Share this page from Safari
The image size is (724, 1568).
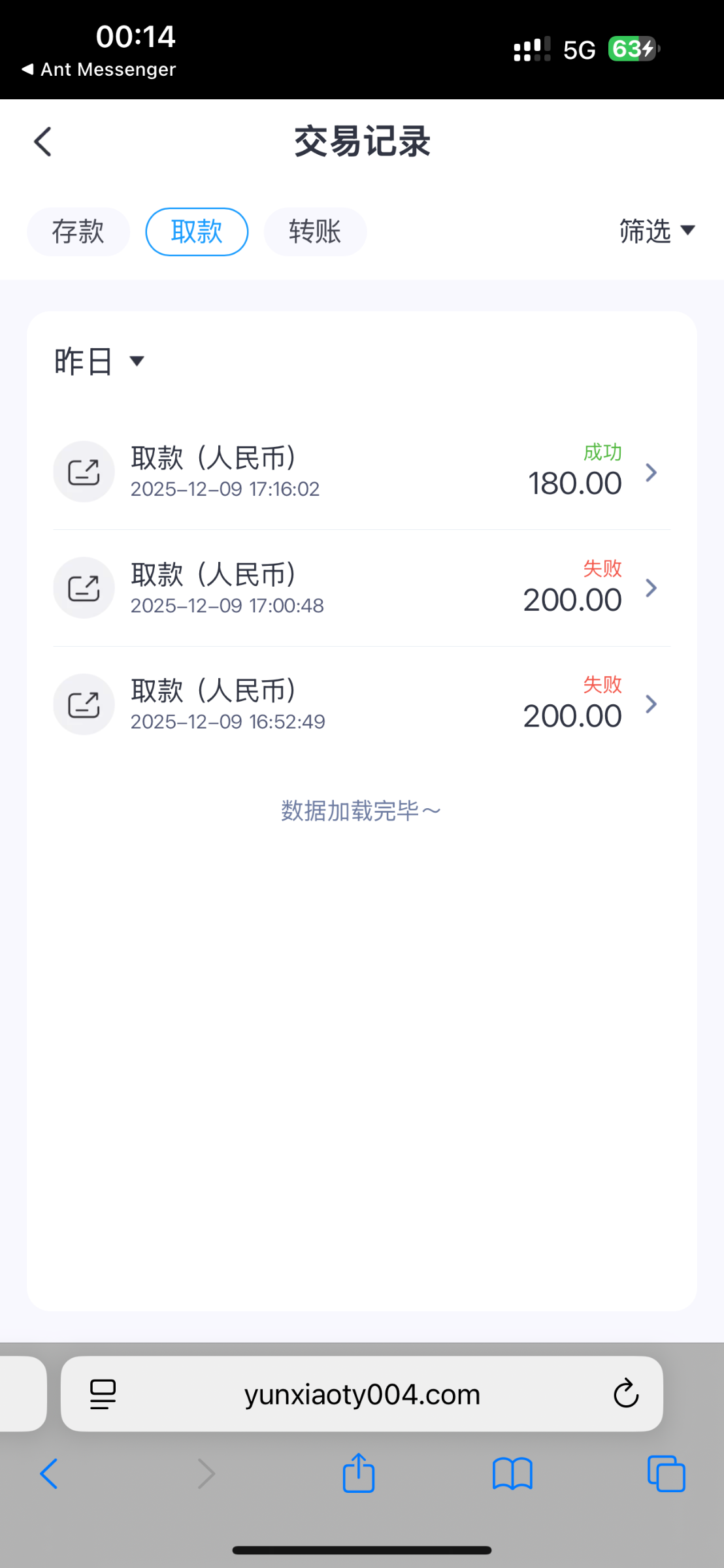click(359, 1474)
